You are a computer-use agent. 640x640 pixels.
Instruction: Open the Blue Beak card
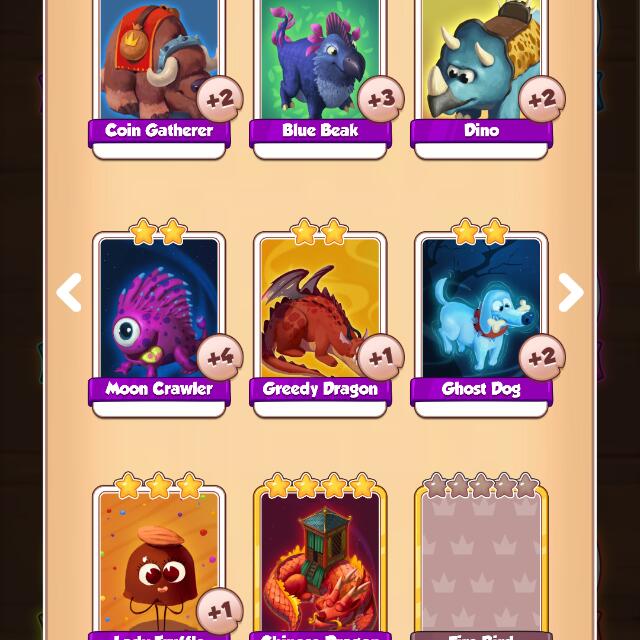coord(320,70)
